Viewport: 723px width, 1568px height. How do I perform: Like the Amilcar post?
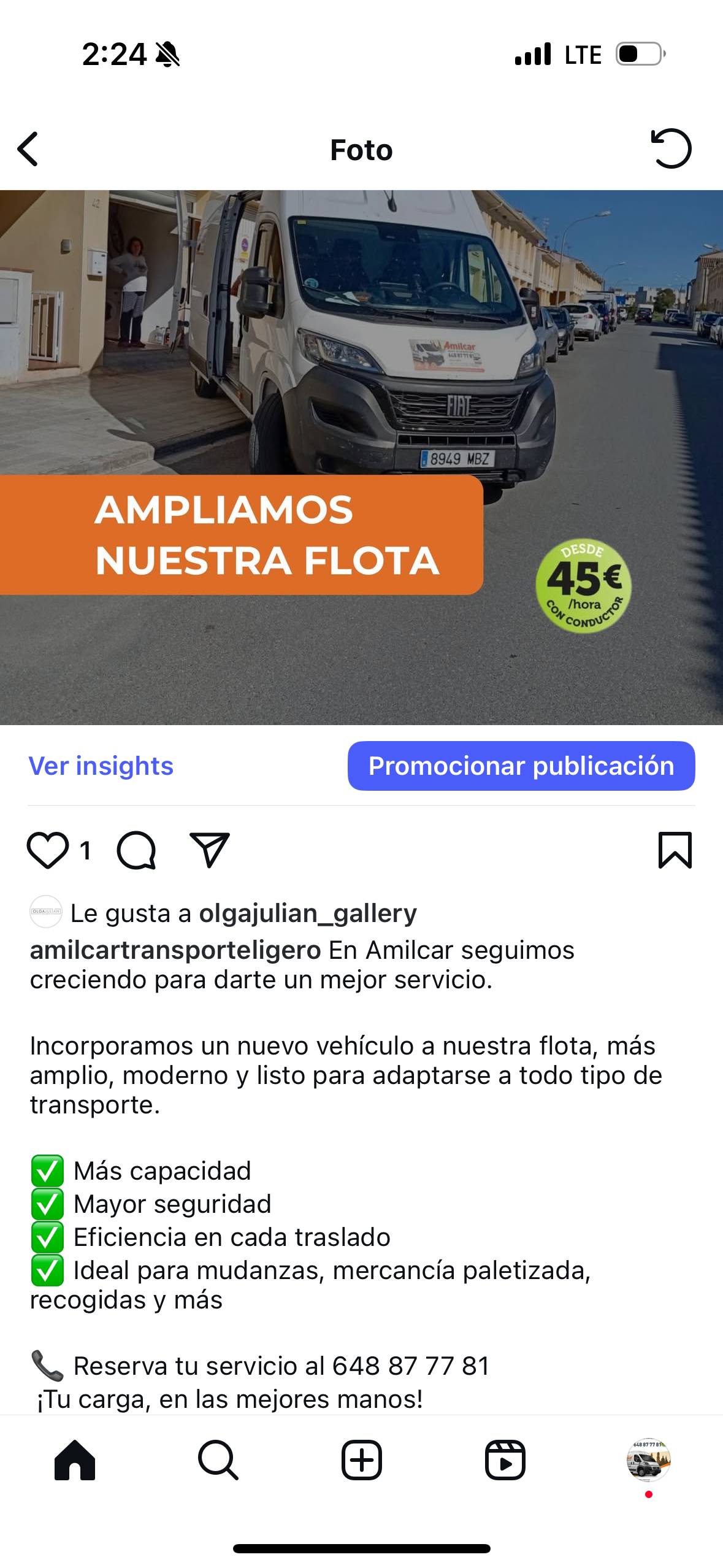click(47, 850)
